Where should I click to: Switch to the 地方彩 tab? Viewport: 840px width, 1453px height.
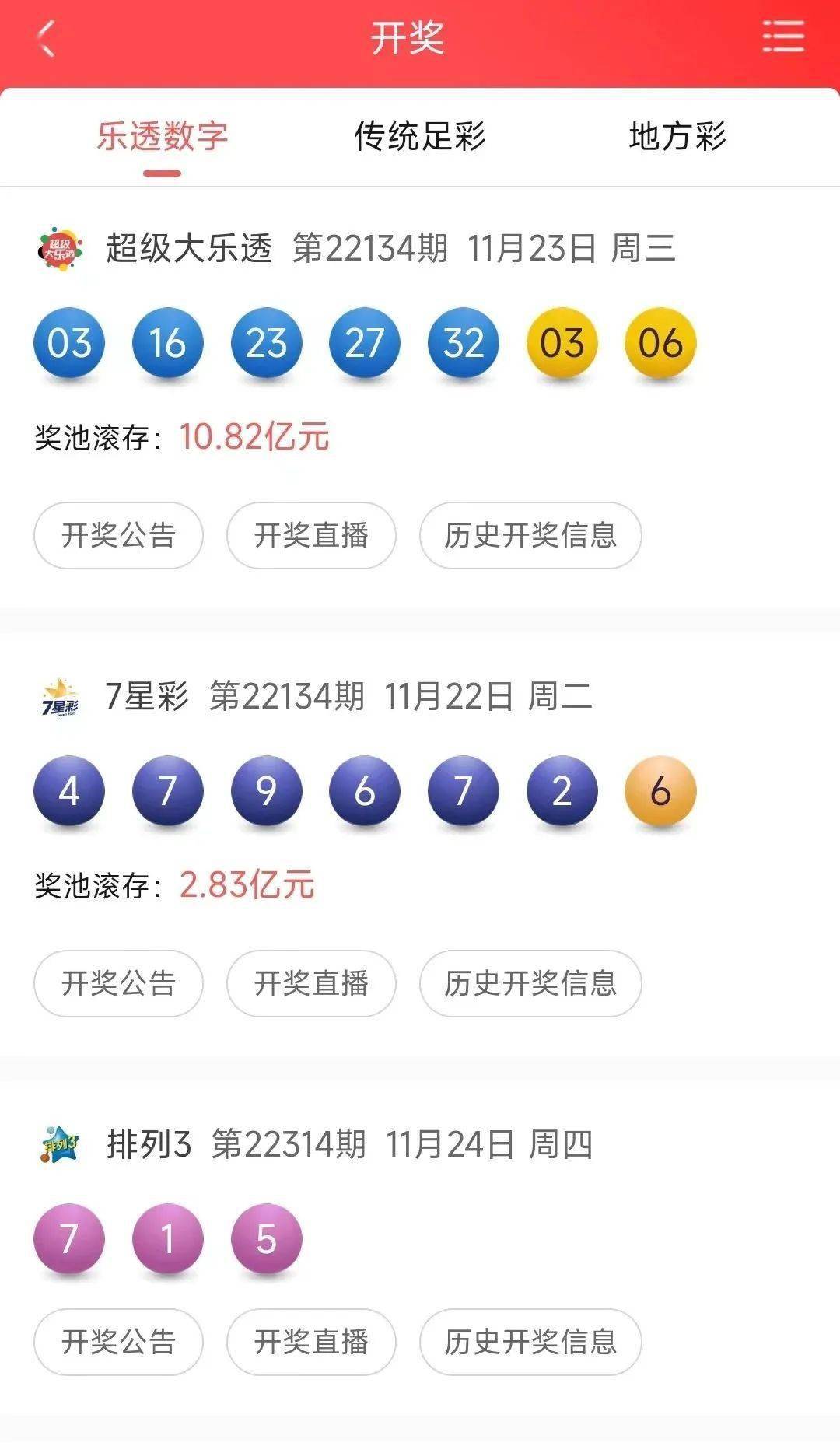point(677,135)
